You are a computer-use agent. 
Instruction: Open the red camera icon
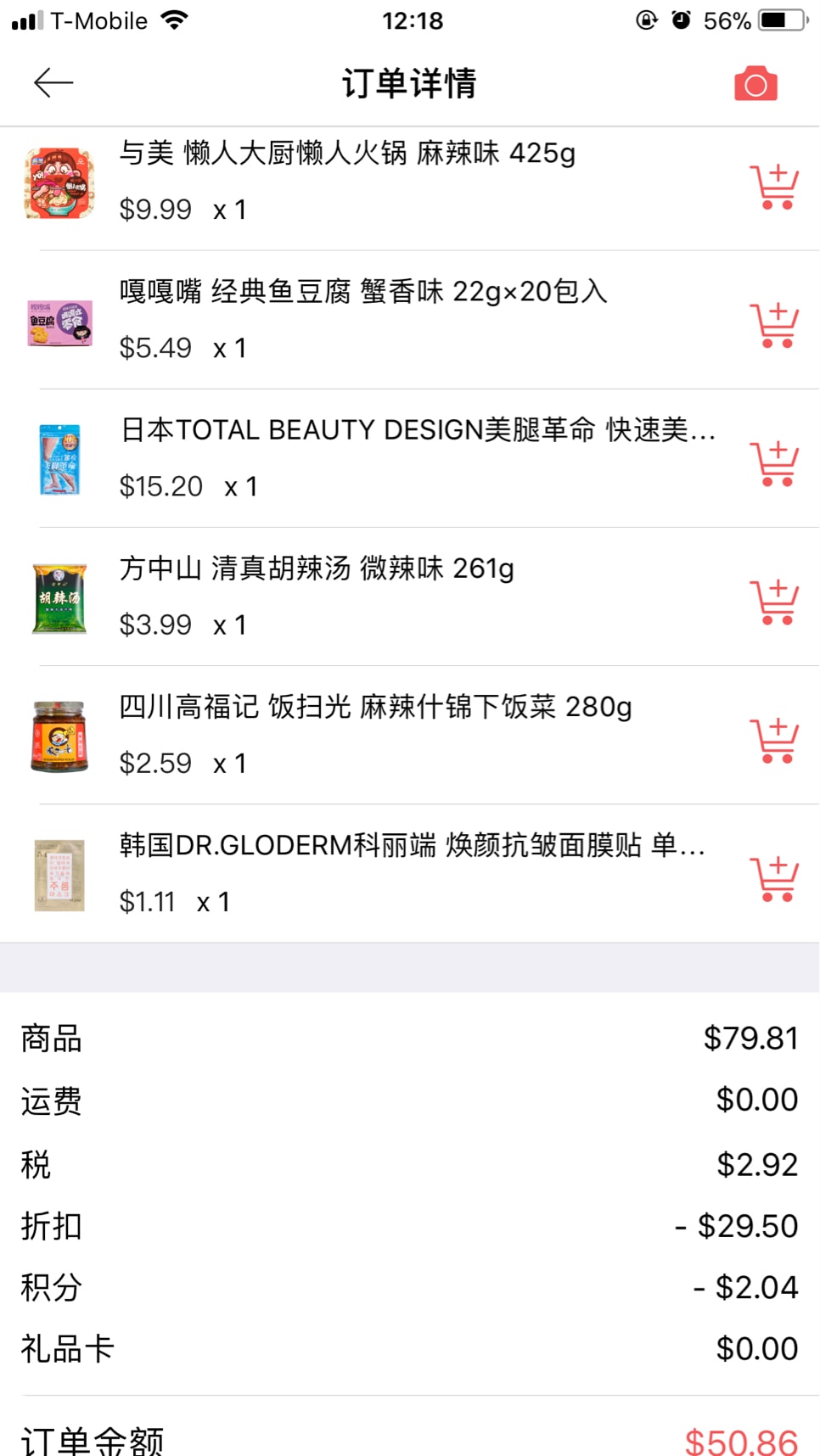pos(755,84)
